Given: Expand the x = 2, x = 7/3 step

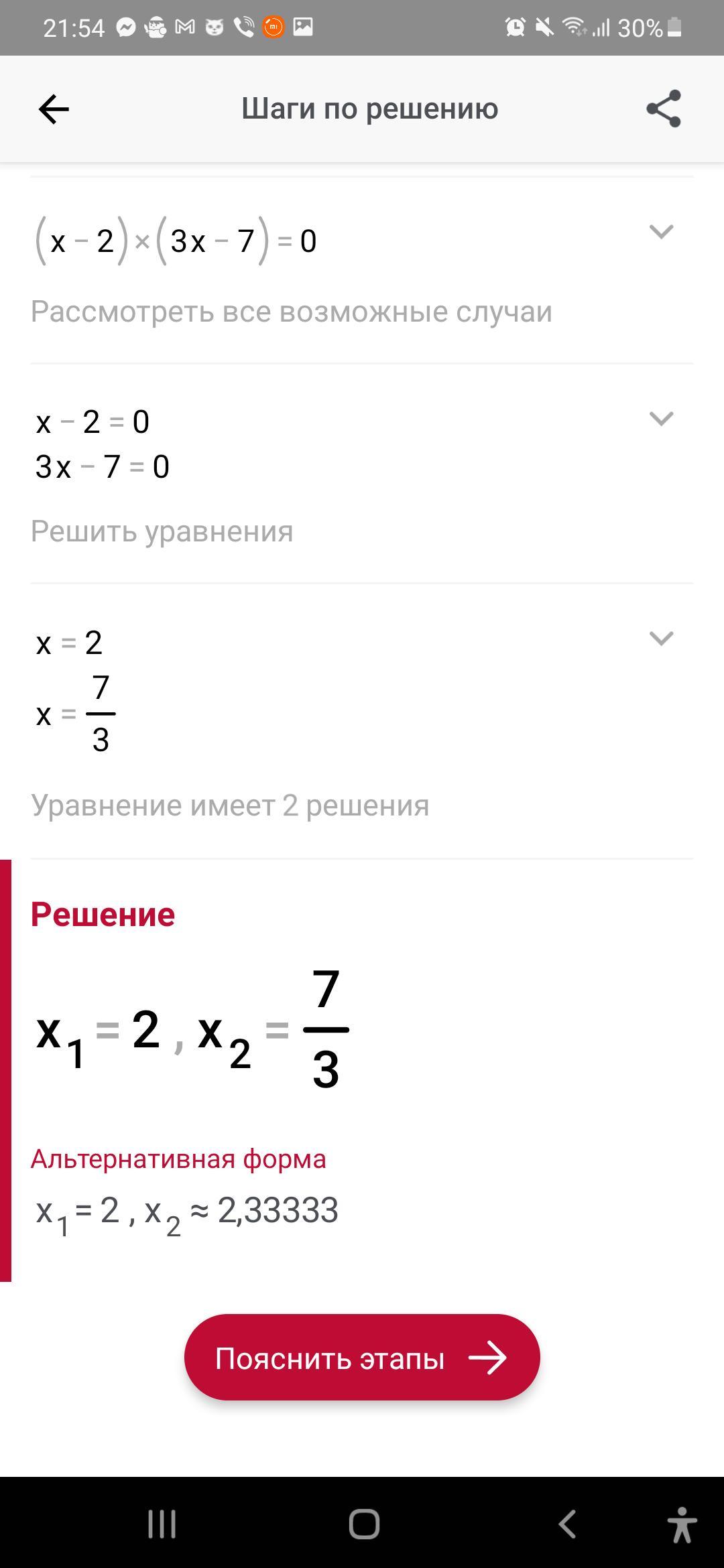Looking at the screenshot, I should (x=661, y=639).
